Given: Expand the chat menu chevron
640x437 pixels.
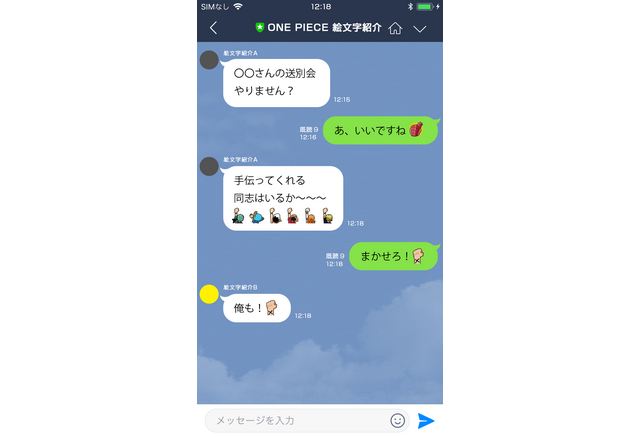Looking at the screenshot, I should [x=420, y=28].
